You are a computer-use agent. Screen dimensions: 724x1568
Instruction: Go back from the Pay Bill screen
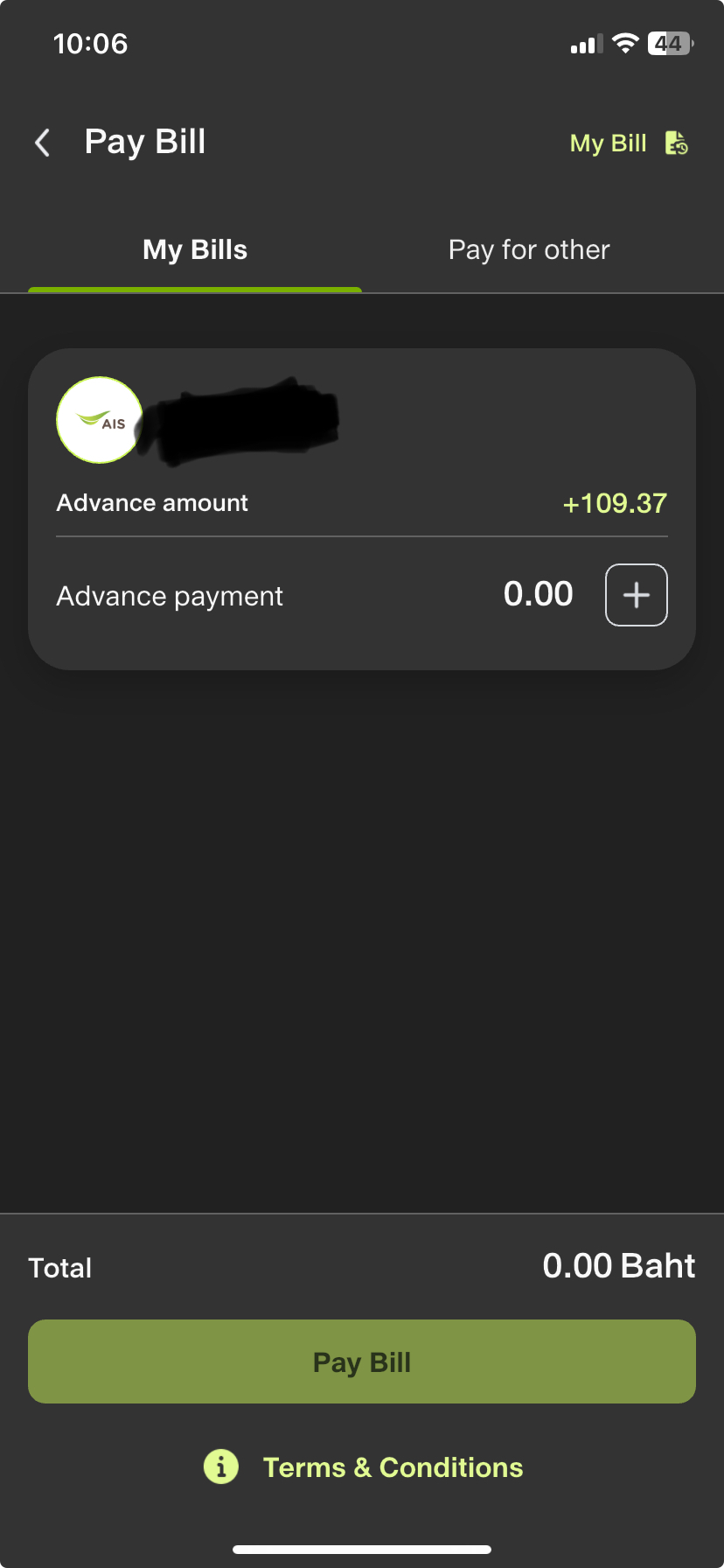(42, 143)
